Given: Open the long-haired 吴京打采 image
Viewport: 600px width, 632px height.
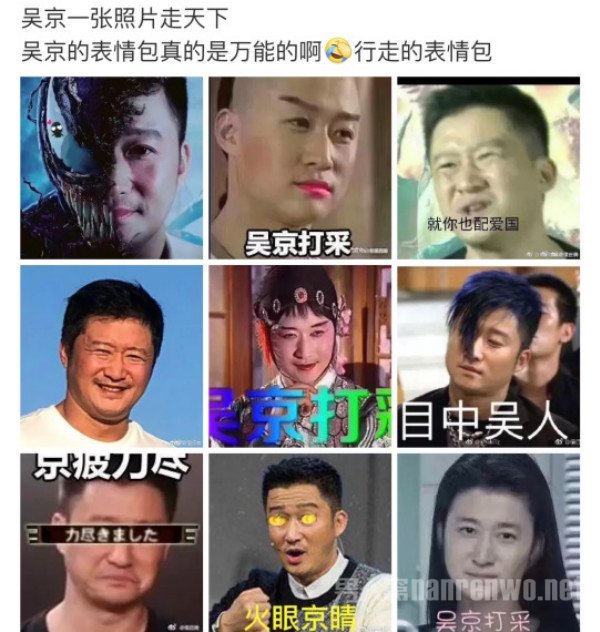Looking at the screenshot, I should click(x=488, y=540).
